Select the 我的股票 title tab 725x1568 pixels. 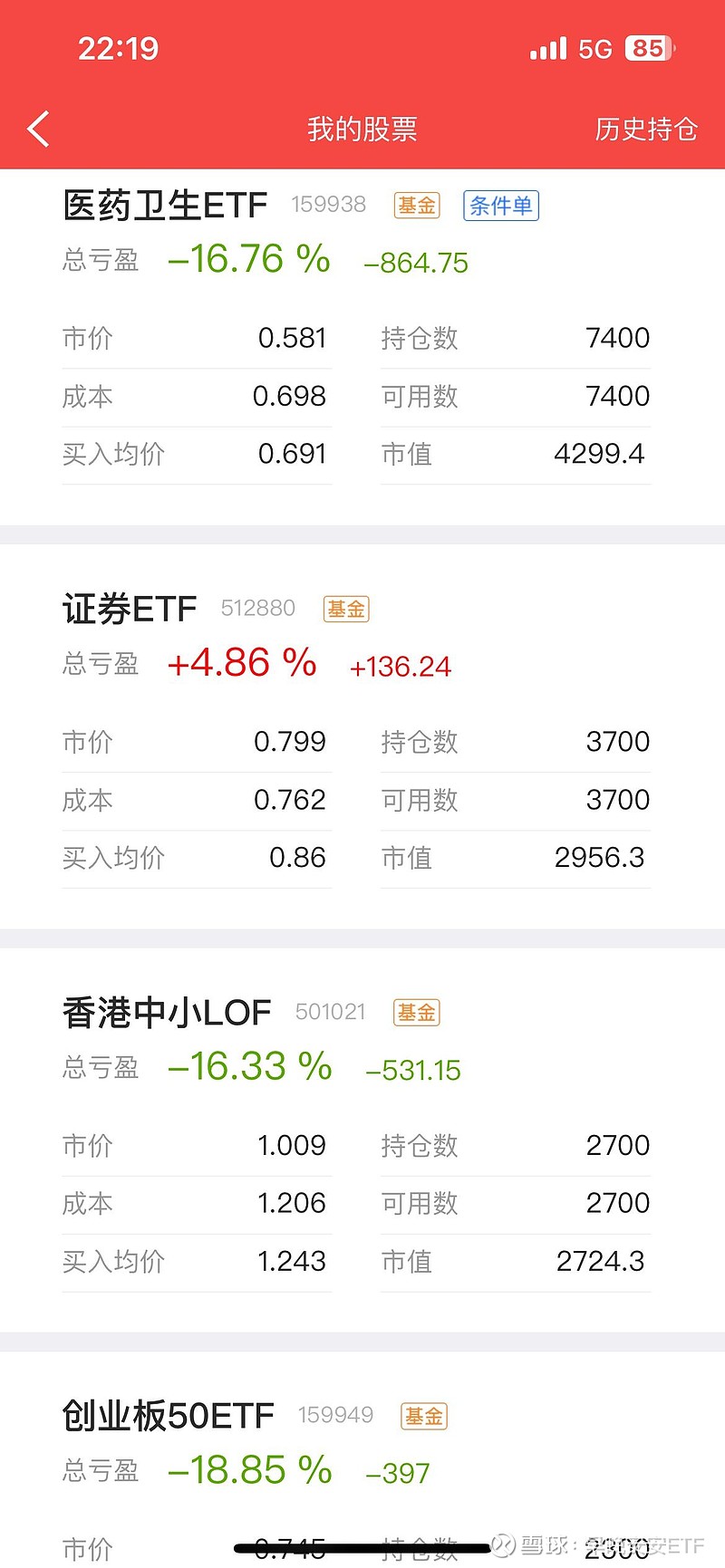click(362, 129)
